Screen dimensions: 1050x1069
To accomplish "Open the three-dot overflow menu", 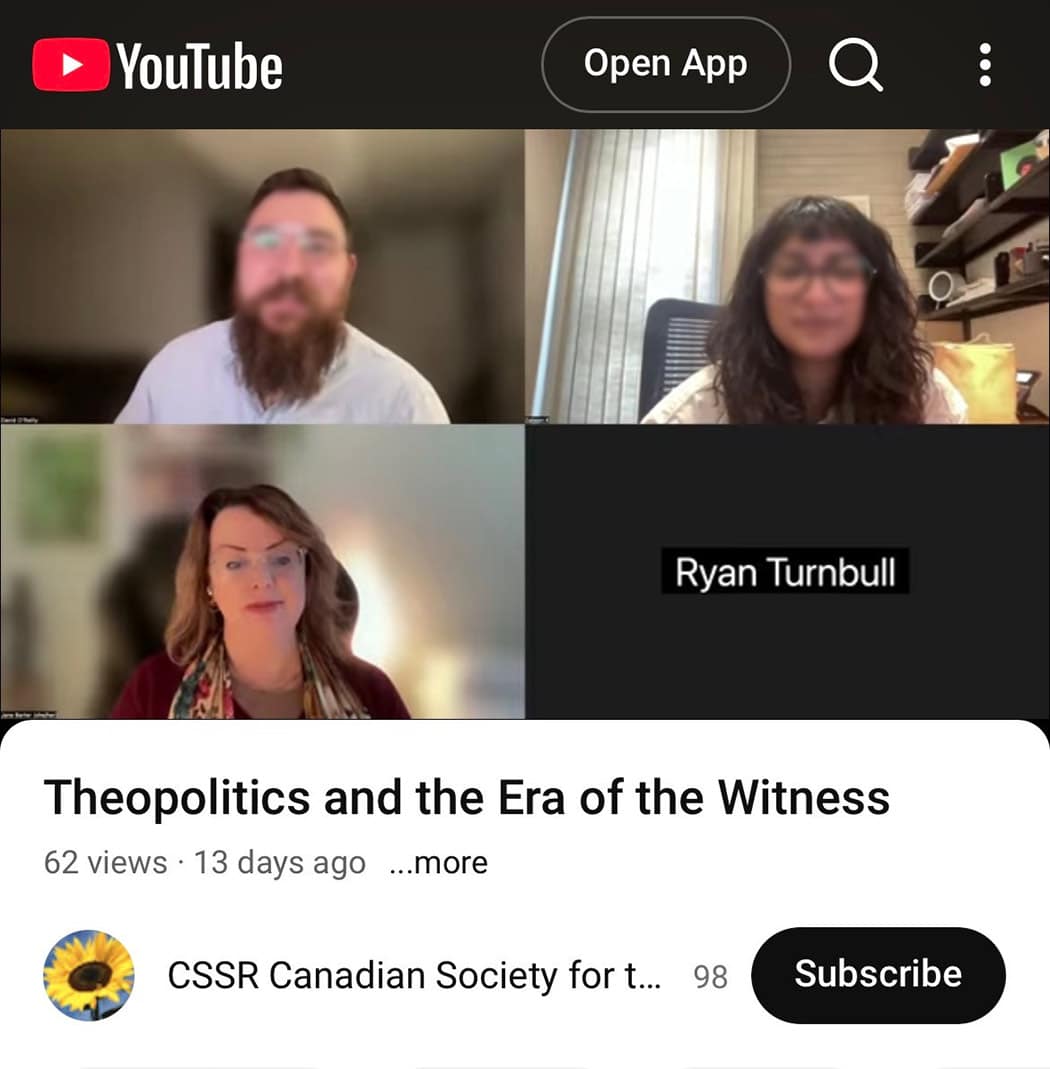I will [x=985, y=65].
